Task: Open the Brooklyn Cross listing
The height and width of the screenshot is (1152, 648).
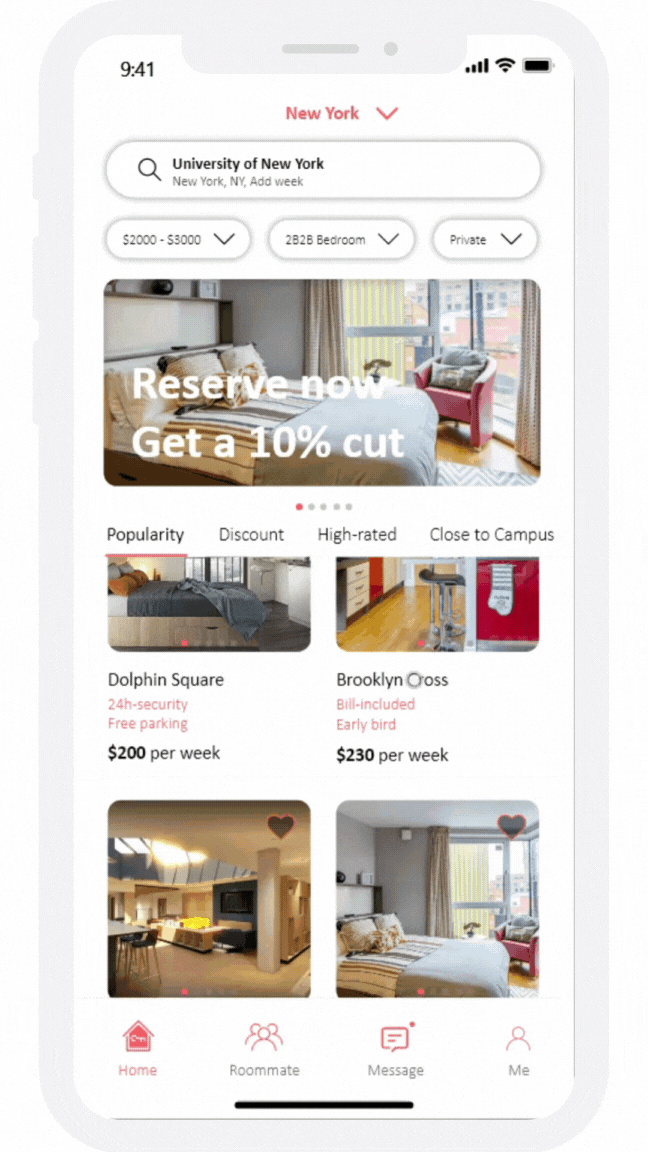Action: [392, 680]
